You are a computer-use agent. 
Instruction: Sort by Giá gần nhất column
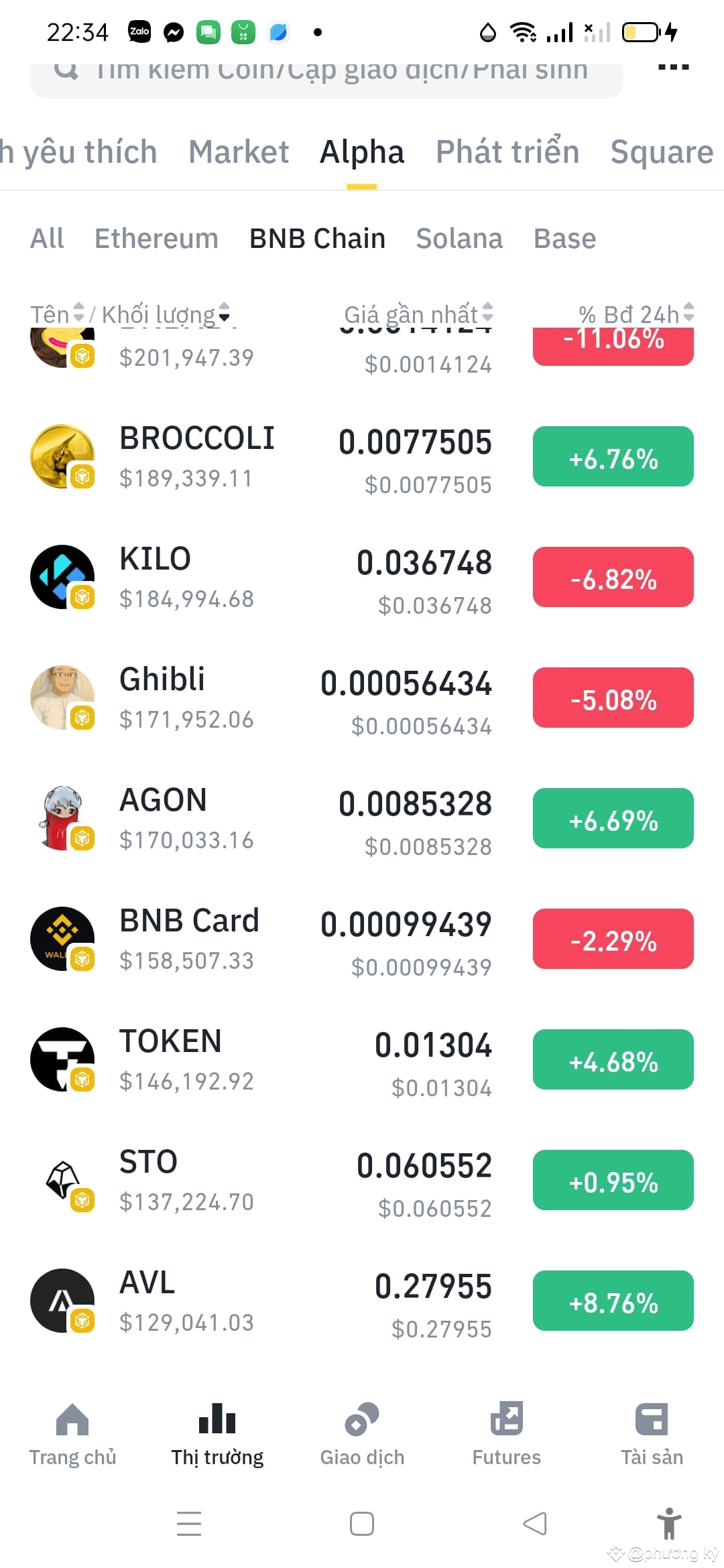[x=416, y=313]
